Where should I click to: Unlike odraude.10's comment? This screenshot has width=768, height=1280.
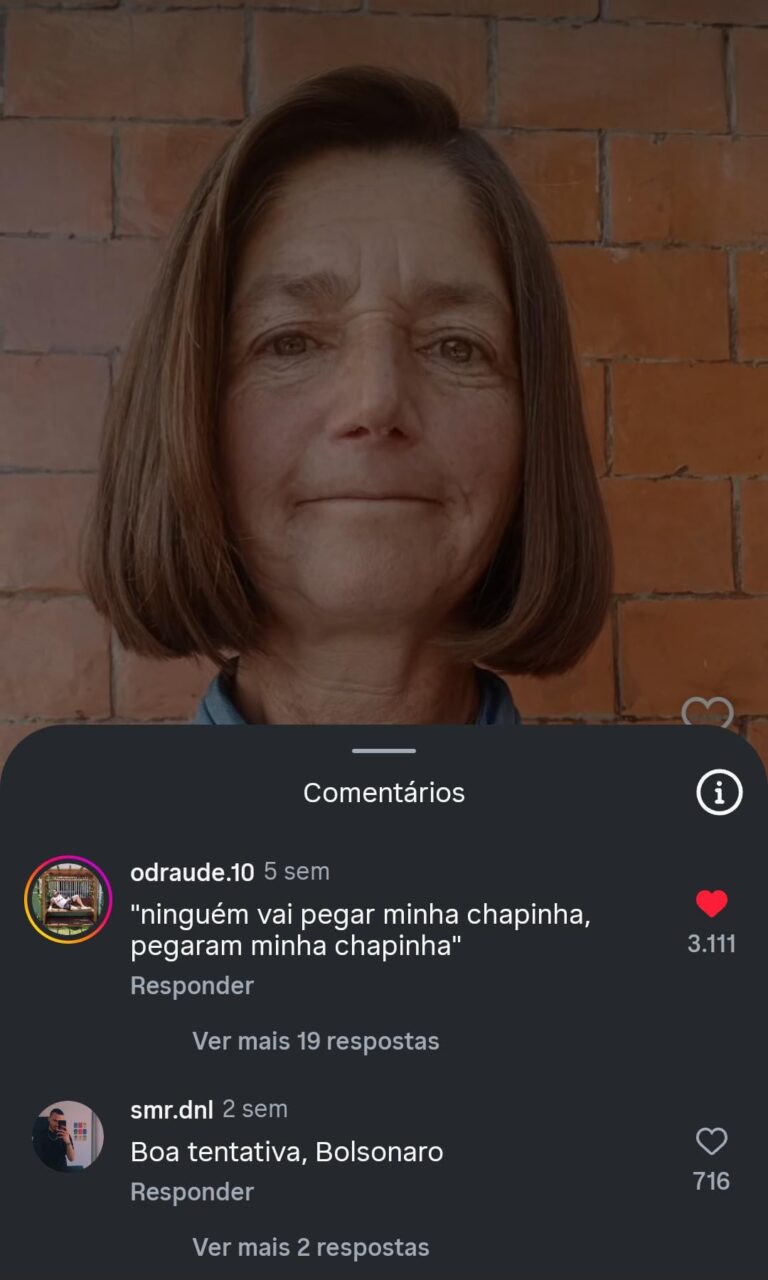[711, 904]
